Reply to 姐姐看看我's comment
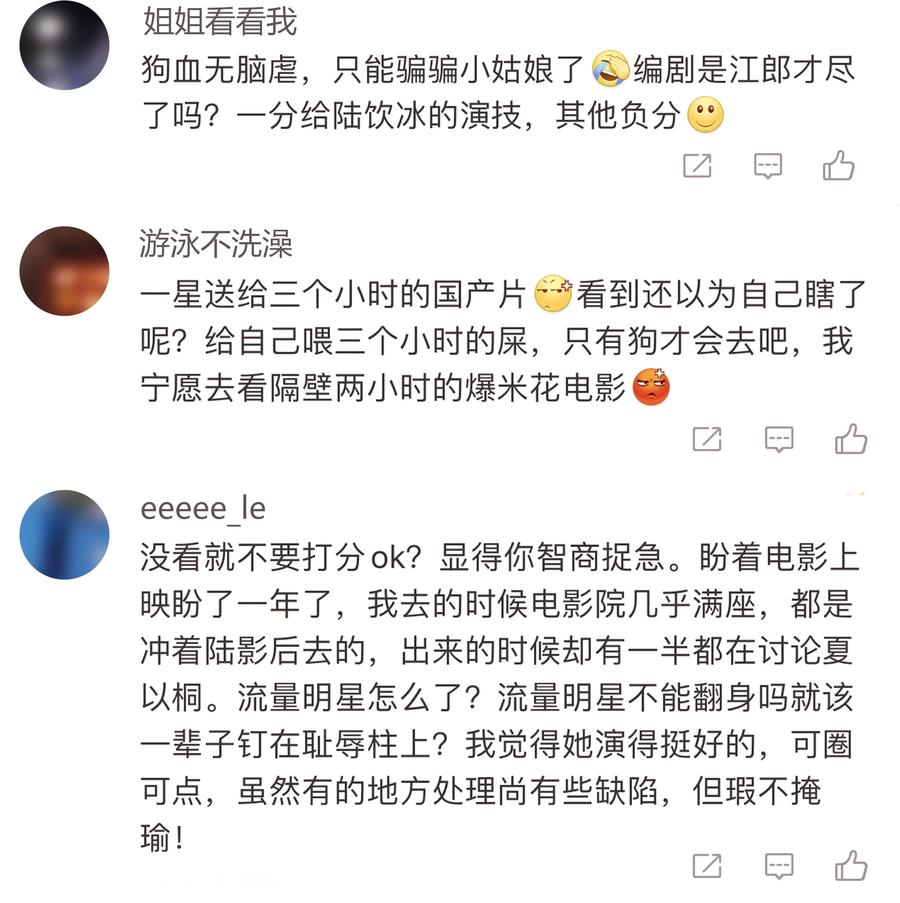Image resolution: width=900 pixels, height=903 pixels. pyautogui.click(x=768, y=166)
